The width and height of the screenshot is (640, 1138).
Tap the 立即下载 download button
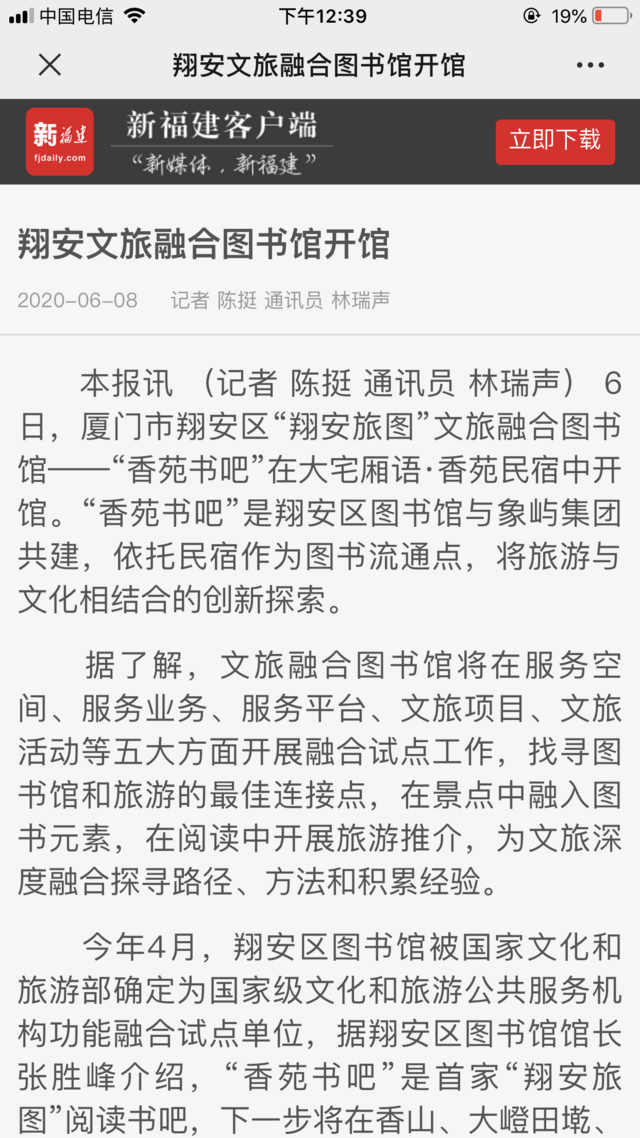(x=555, y=141)
